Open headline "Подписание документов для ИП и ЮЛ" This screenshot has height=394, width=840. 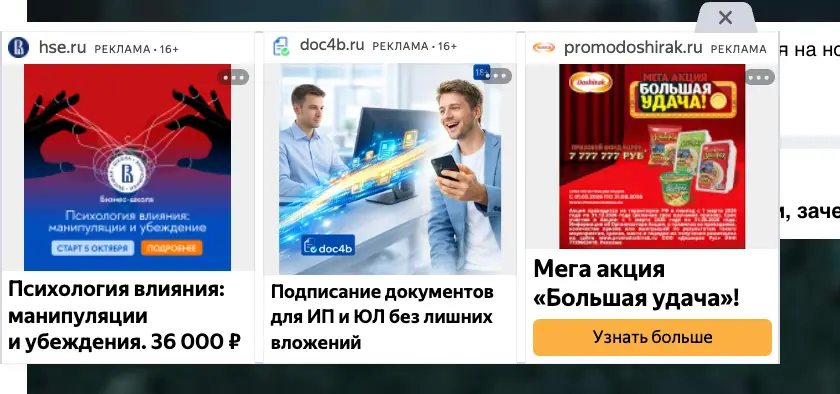coord(382,317)
